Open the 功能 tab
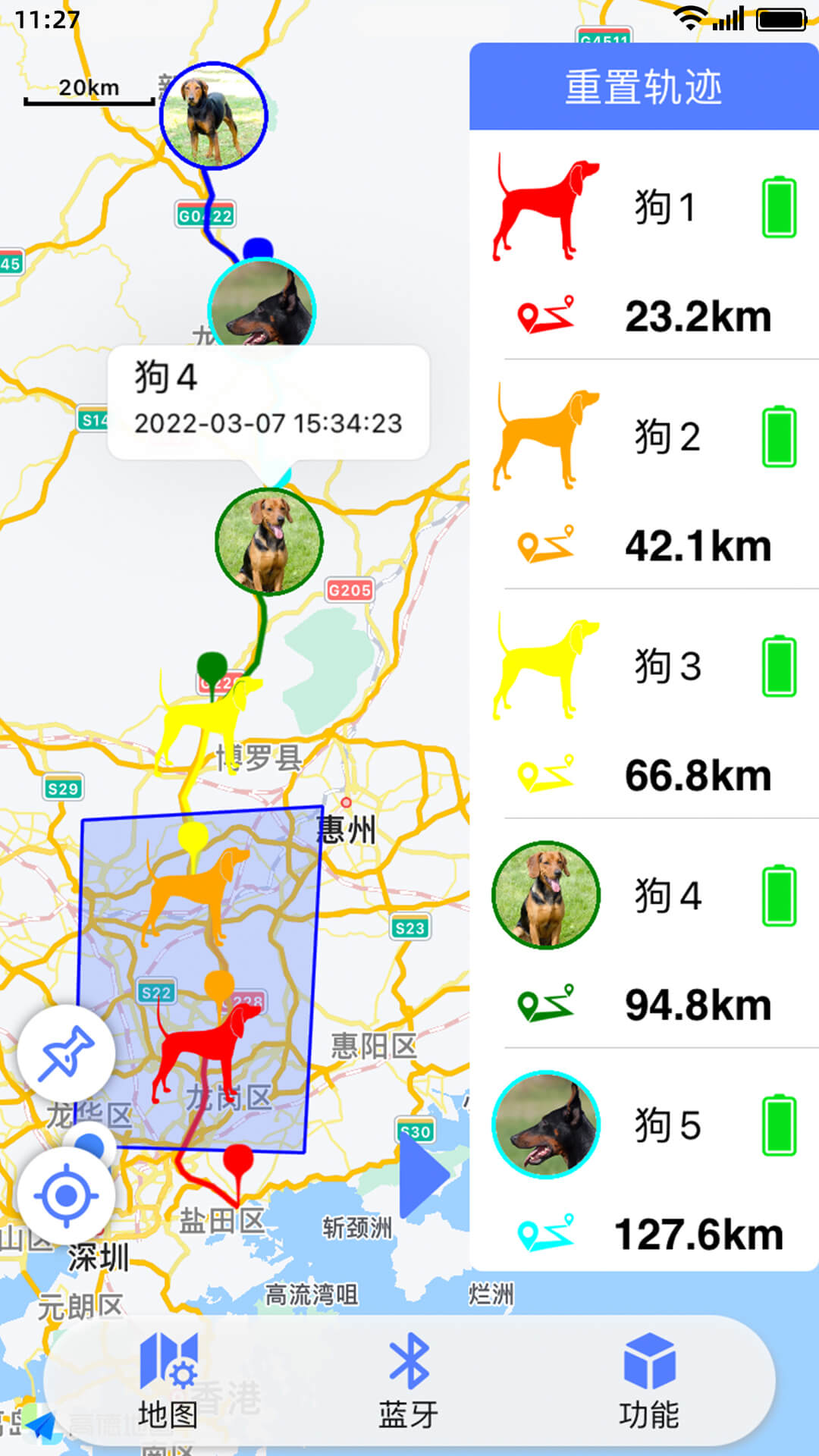 [x=649, y=1382]
